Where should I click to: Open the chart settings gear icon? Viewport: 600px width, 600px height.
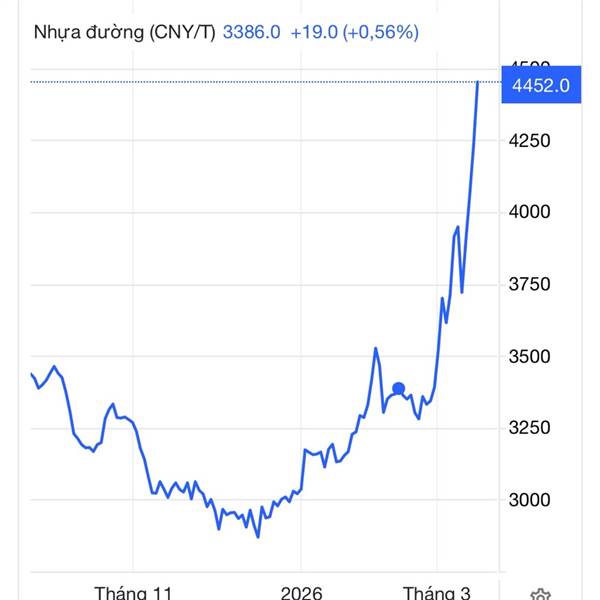coord(540,594)
